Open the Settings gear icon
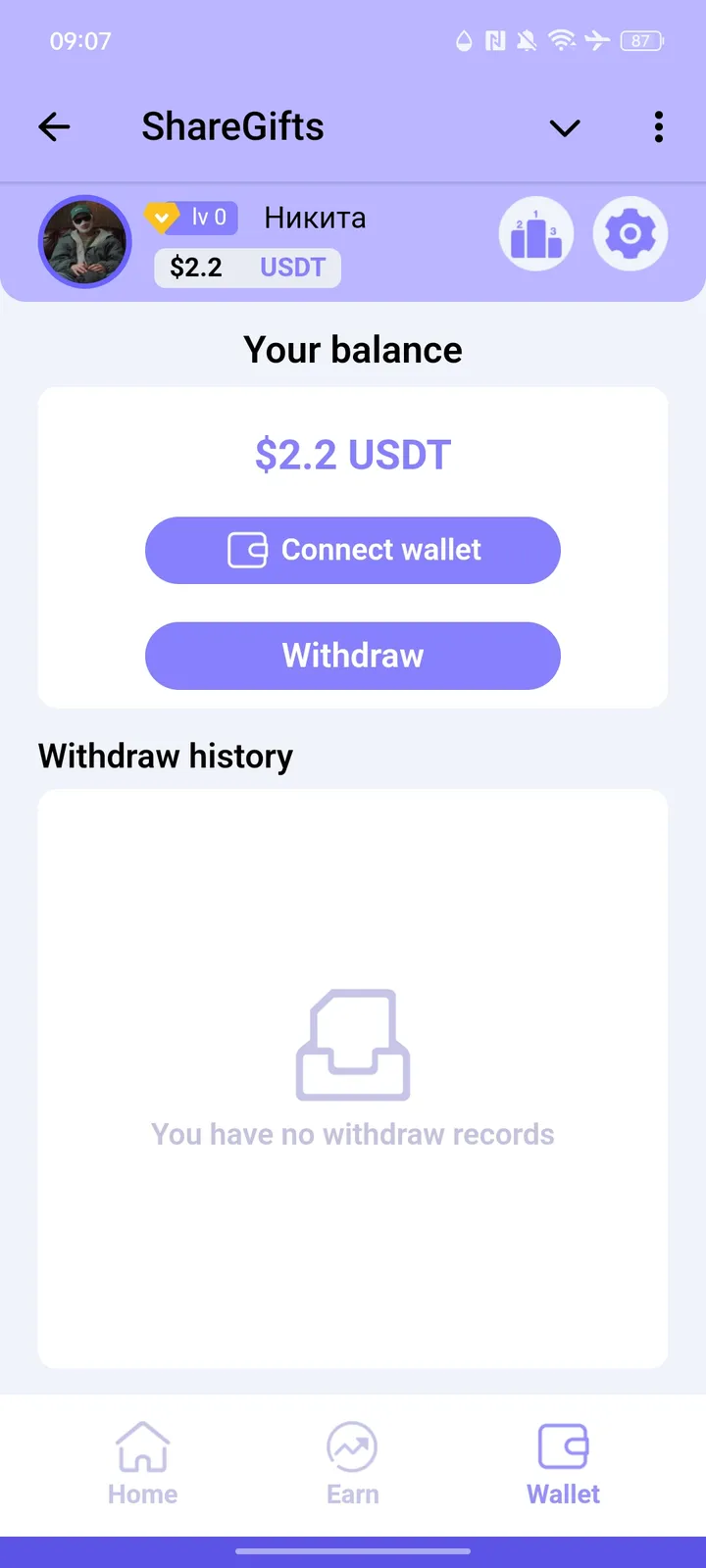Screen dimensions: 706x1568 tap(630, 233)
